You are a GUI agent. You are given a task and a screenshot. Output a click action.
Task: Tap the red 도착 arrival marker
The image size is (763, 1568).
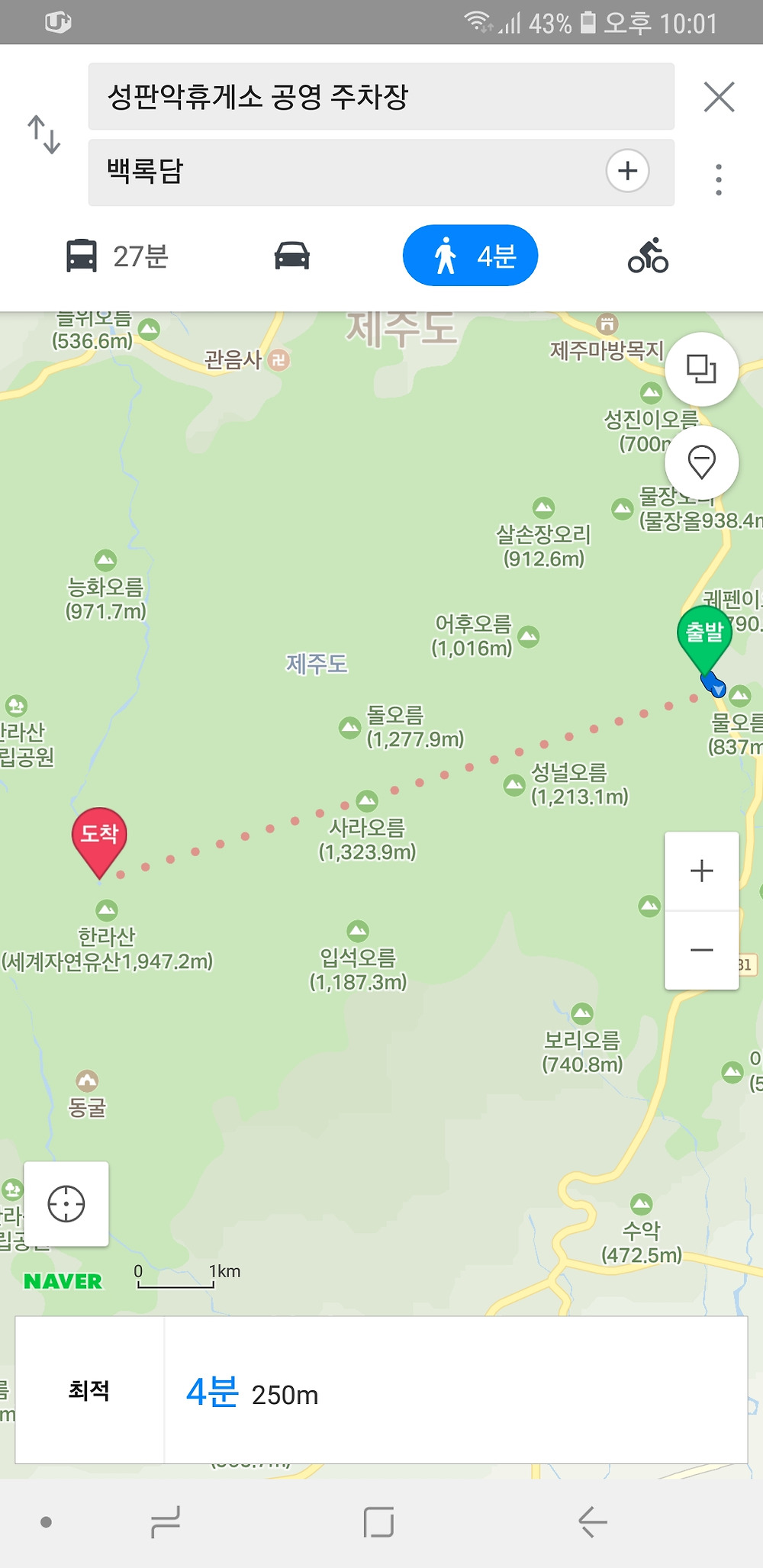[99, 836]
